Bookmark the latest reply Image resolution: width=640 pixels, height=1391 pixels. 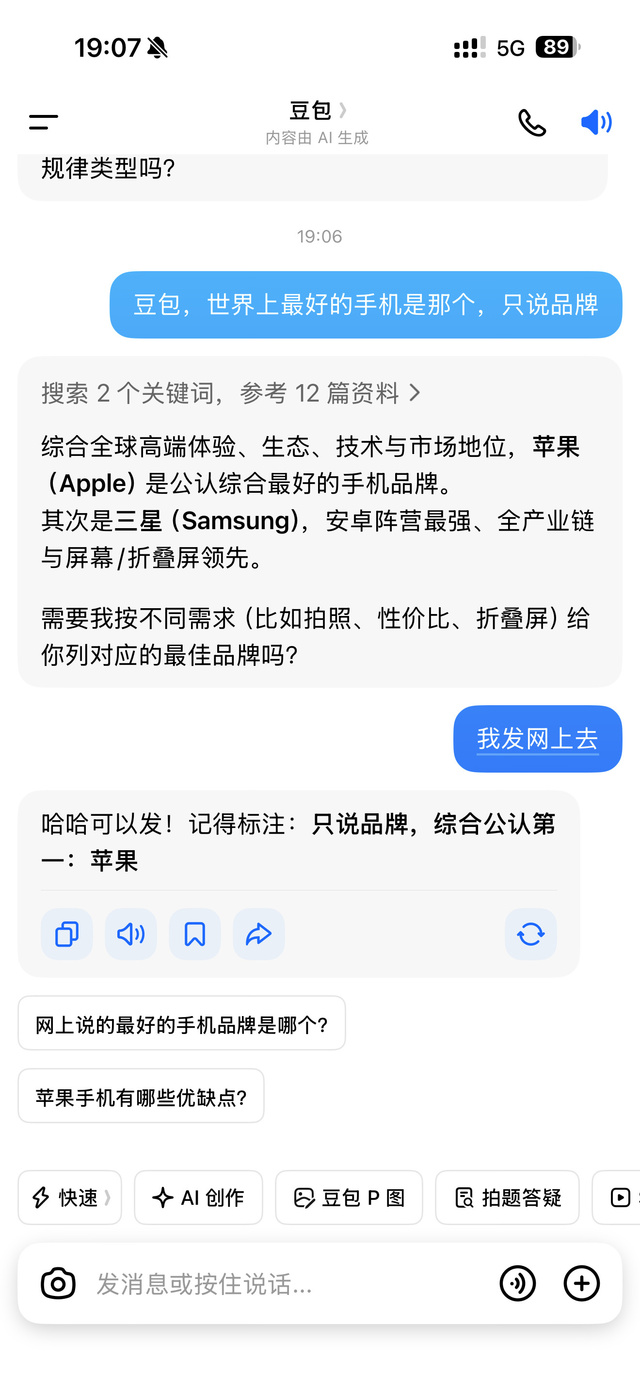195,934
